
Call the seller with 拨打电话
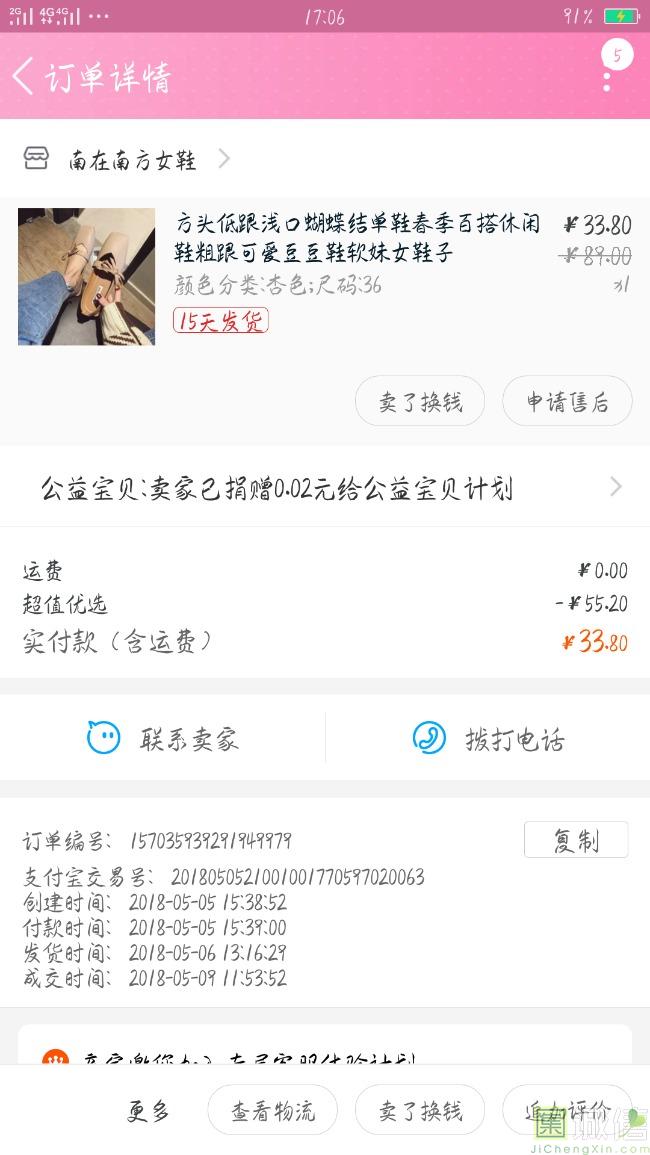click(488, 737)
